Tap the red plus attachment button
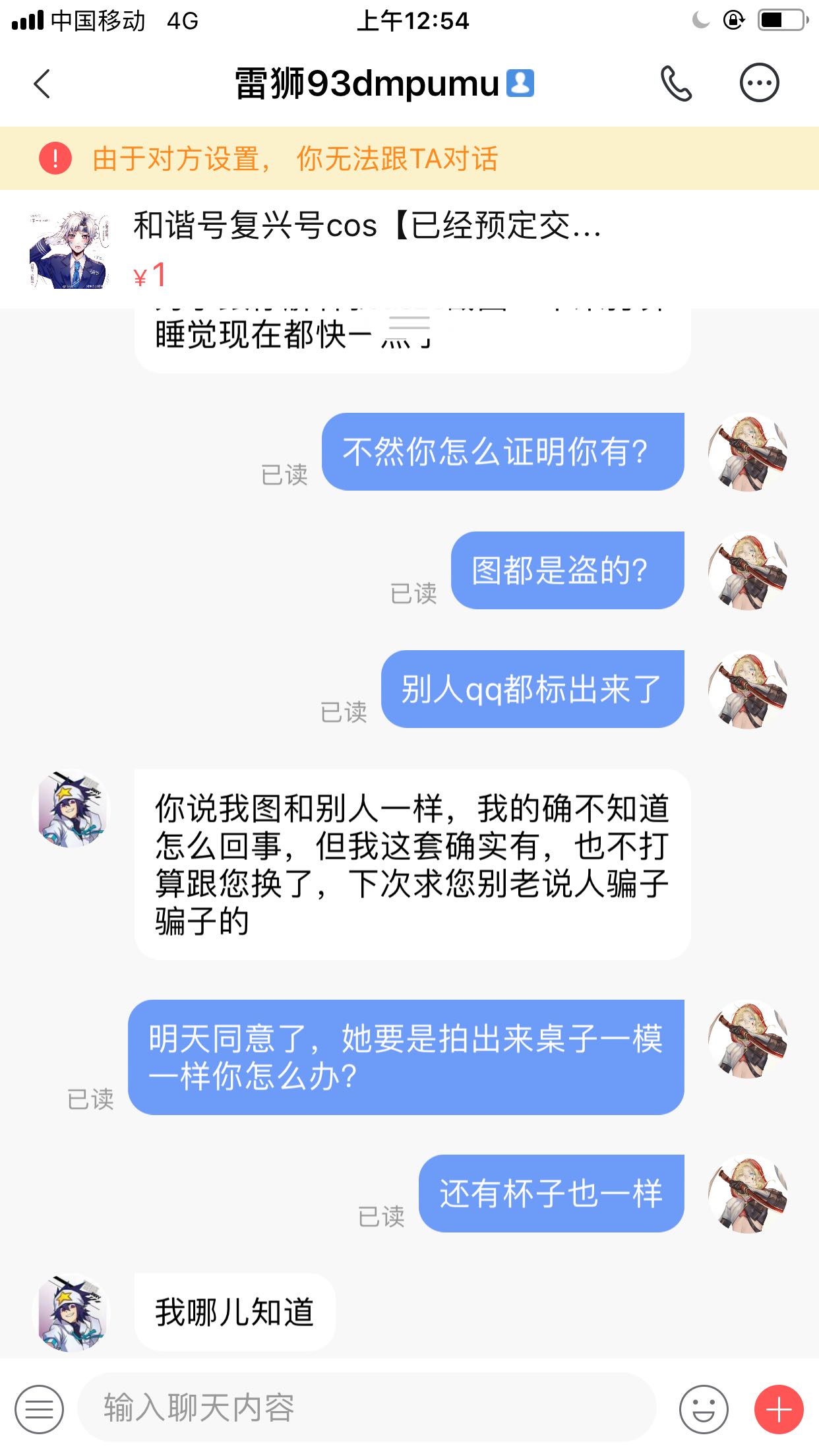 pyautogui.click(x=779, y=1409)
